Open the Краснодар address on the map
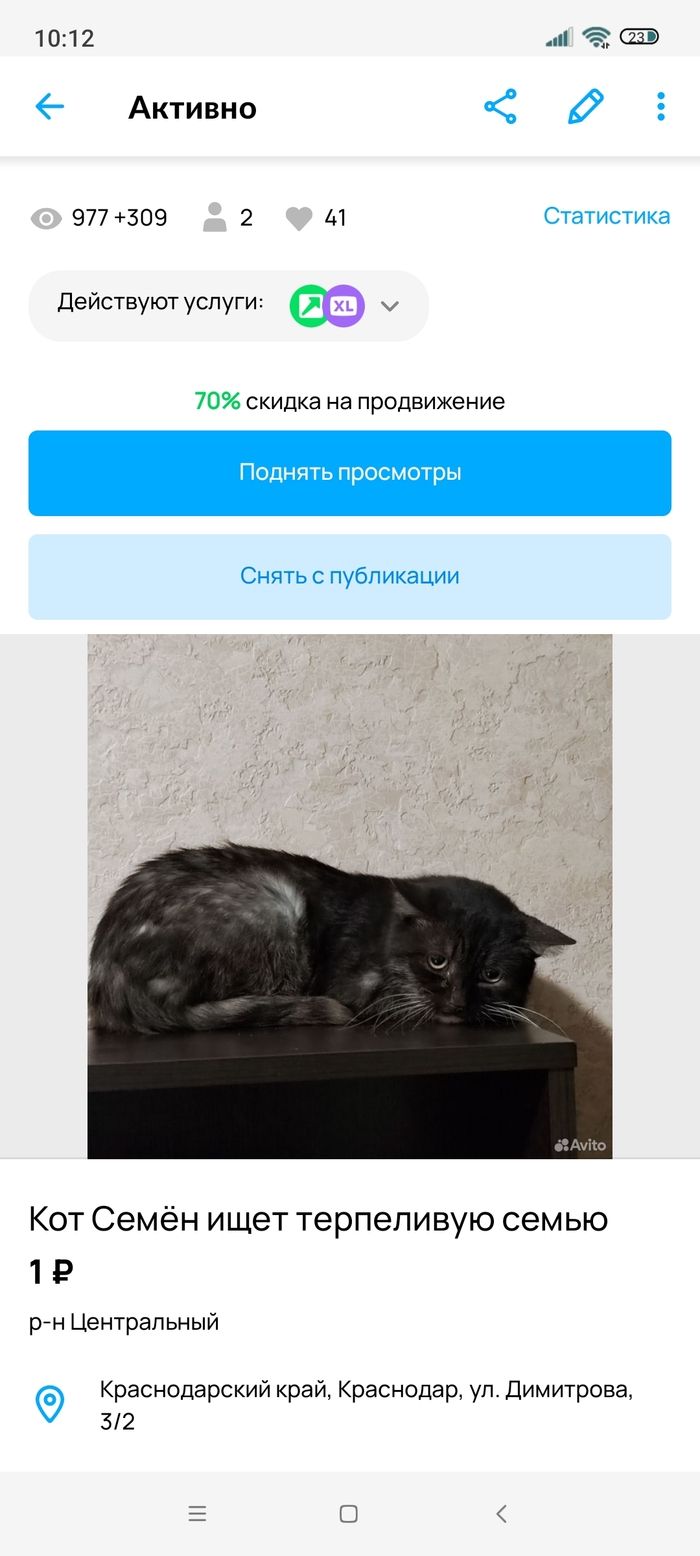700x1556 pixels. (365, 1404)
